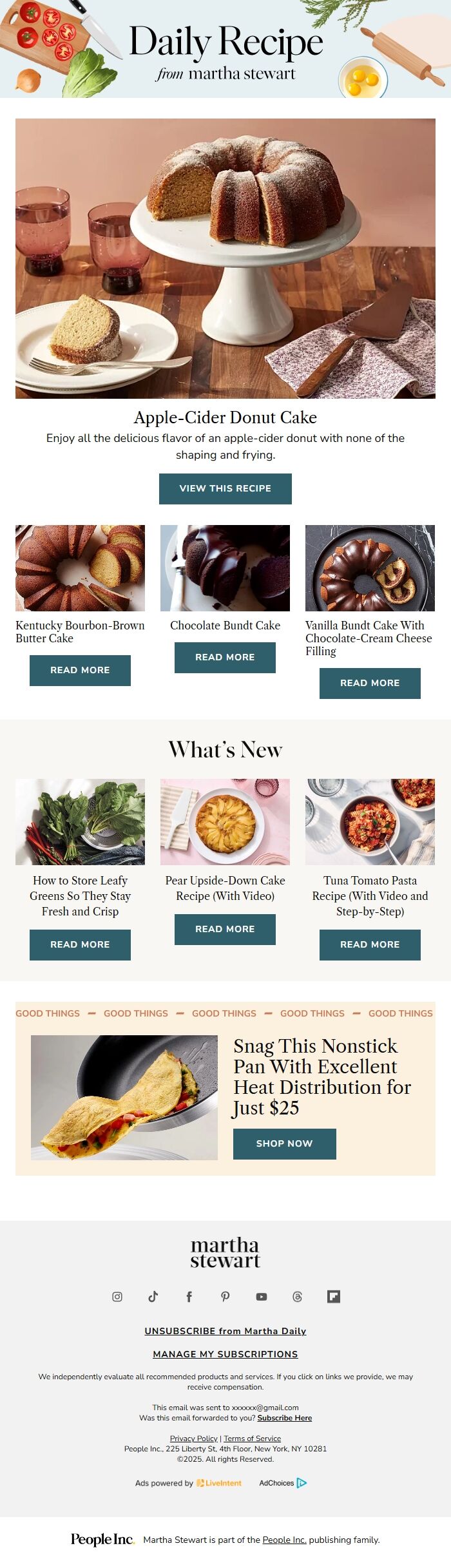Open Martha Stewart's Instagram page

click(117, 1297)
